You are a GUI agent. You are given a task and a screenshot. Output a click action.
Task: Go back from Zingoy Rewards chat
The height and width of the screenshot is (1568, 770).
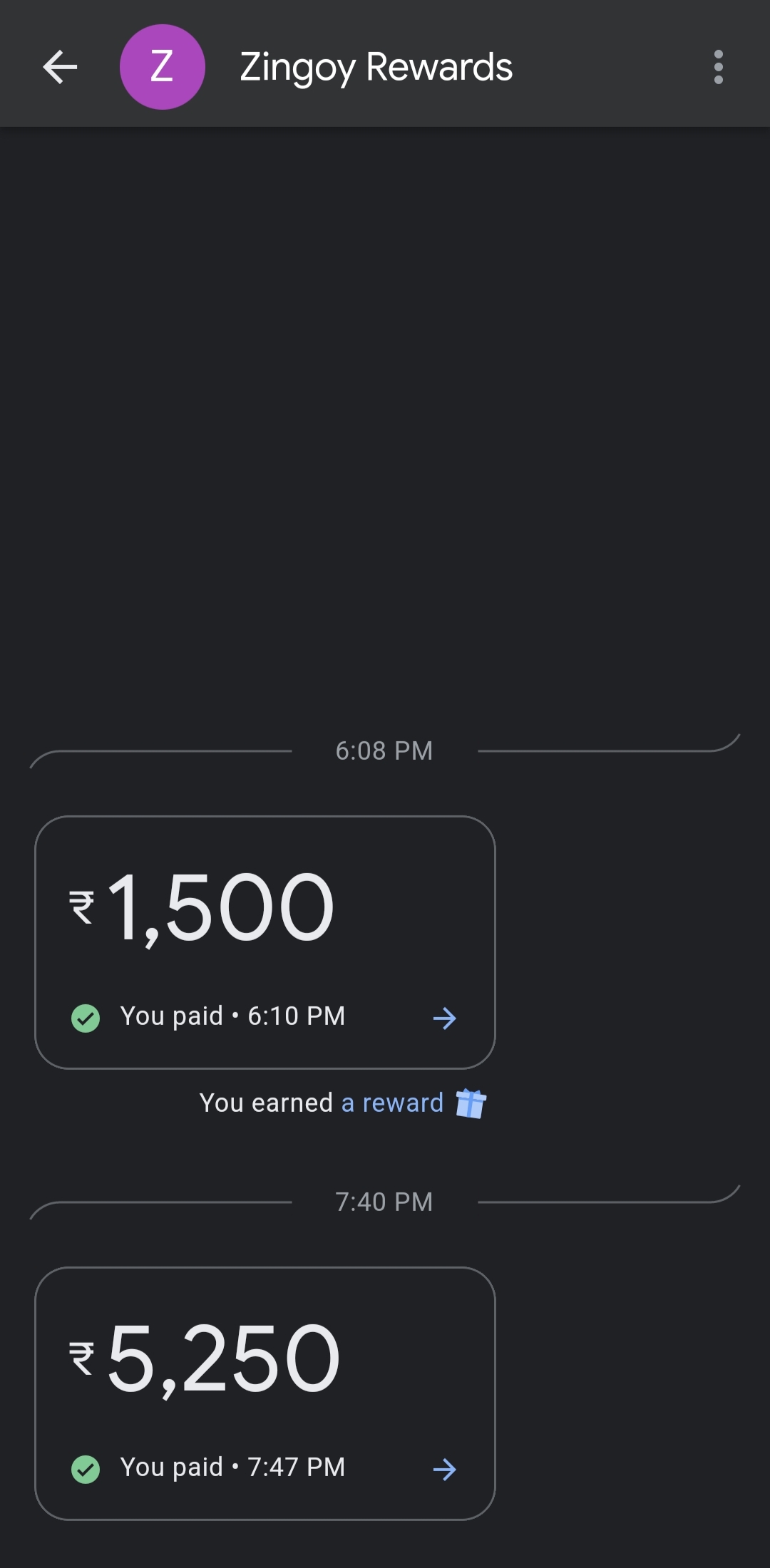pos(60,68)
